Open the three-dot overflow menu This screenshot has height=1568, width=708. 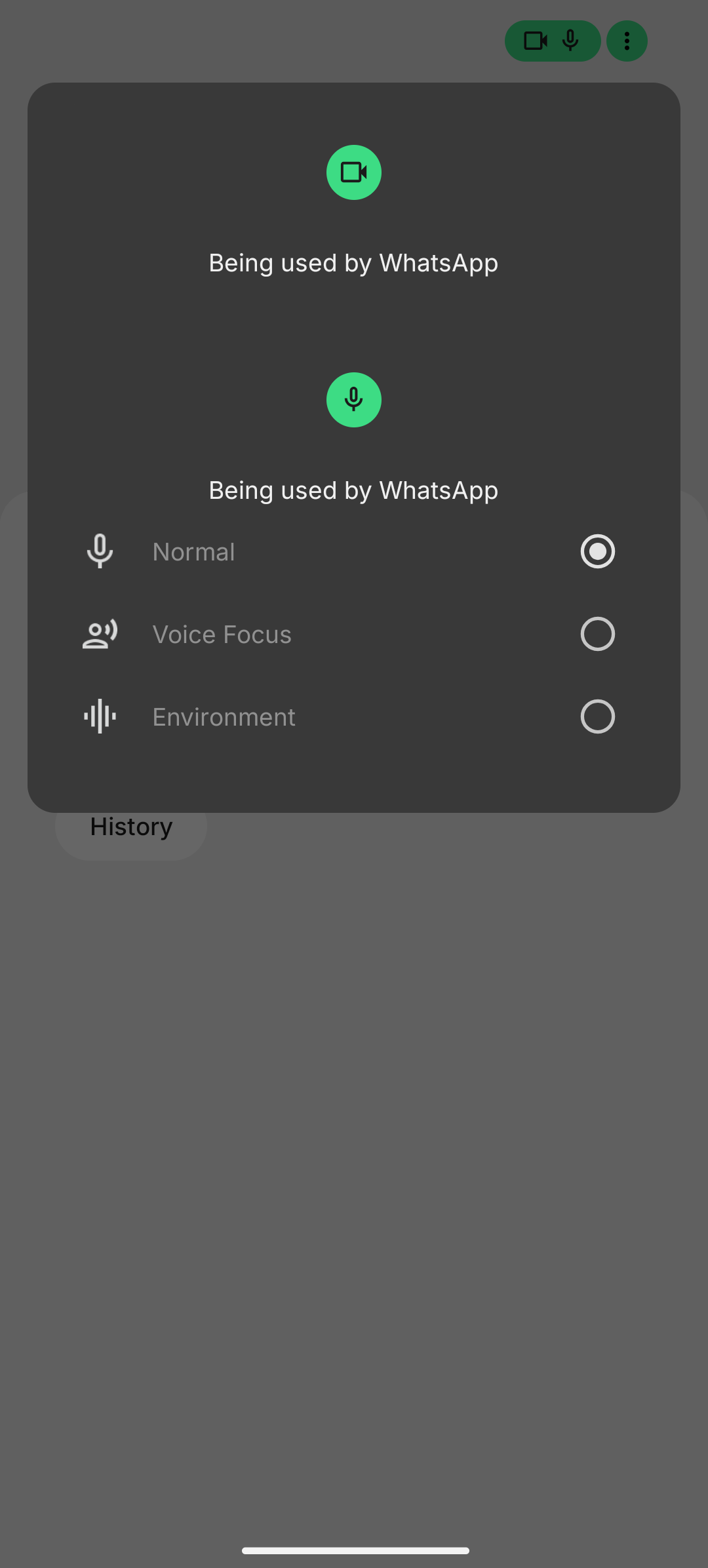click(x=627, y=41)
